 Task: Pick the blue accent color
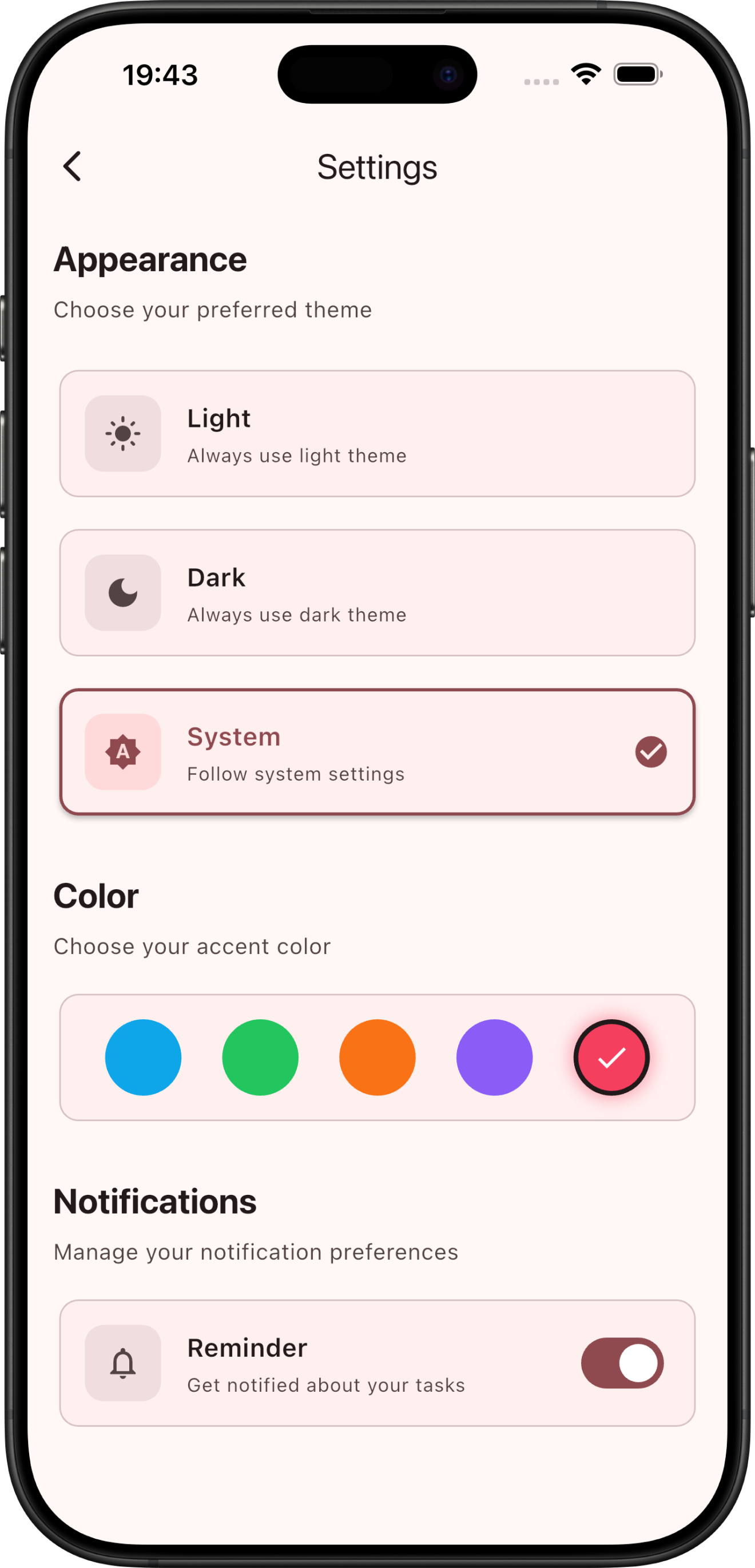tap(143, 1058)
